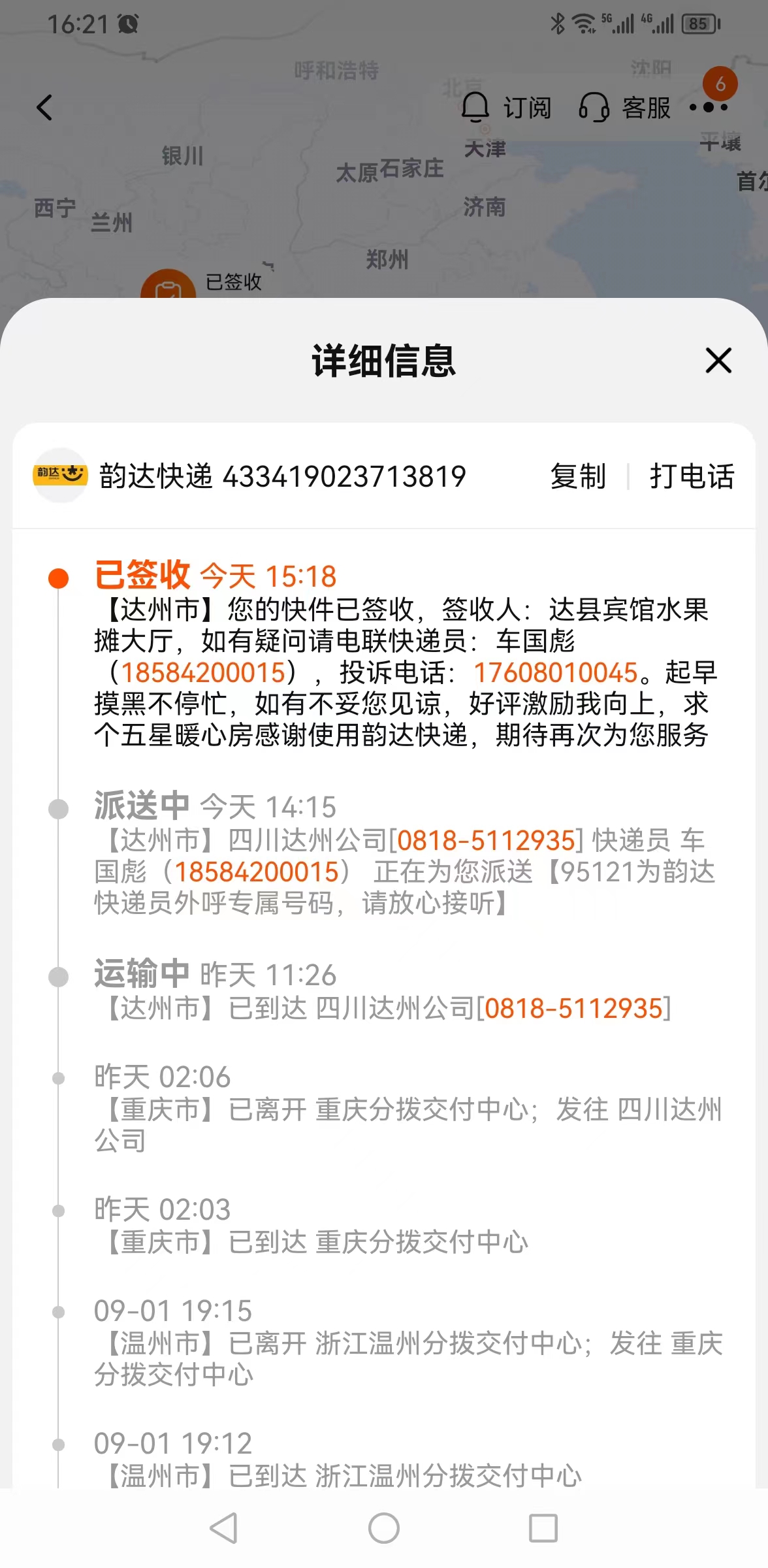Close the 详细信息 panel
Image resolution: width=768 pixels, height=1568 pixels.
pos(718,361)
